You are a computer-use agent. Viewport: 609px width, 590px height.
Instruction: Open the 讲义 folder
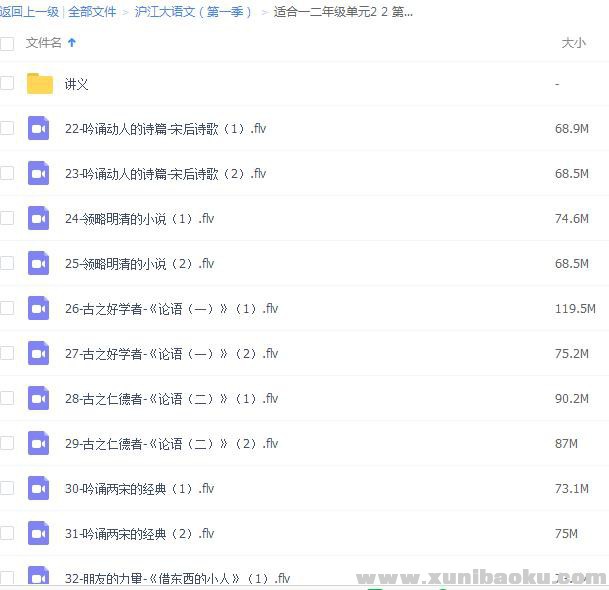[x=76, y=84]
